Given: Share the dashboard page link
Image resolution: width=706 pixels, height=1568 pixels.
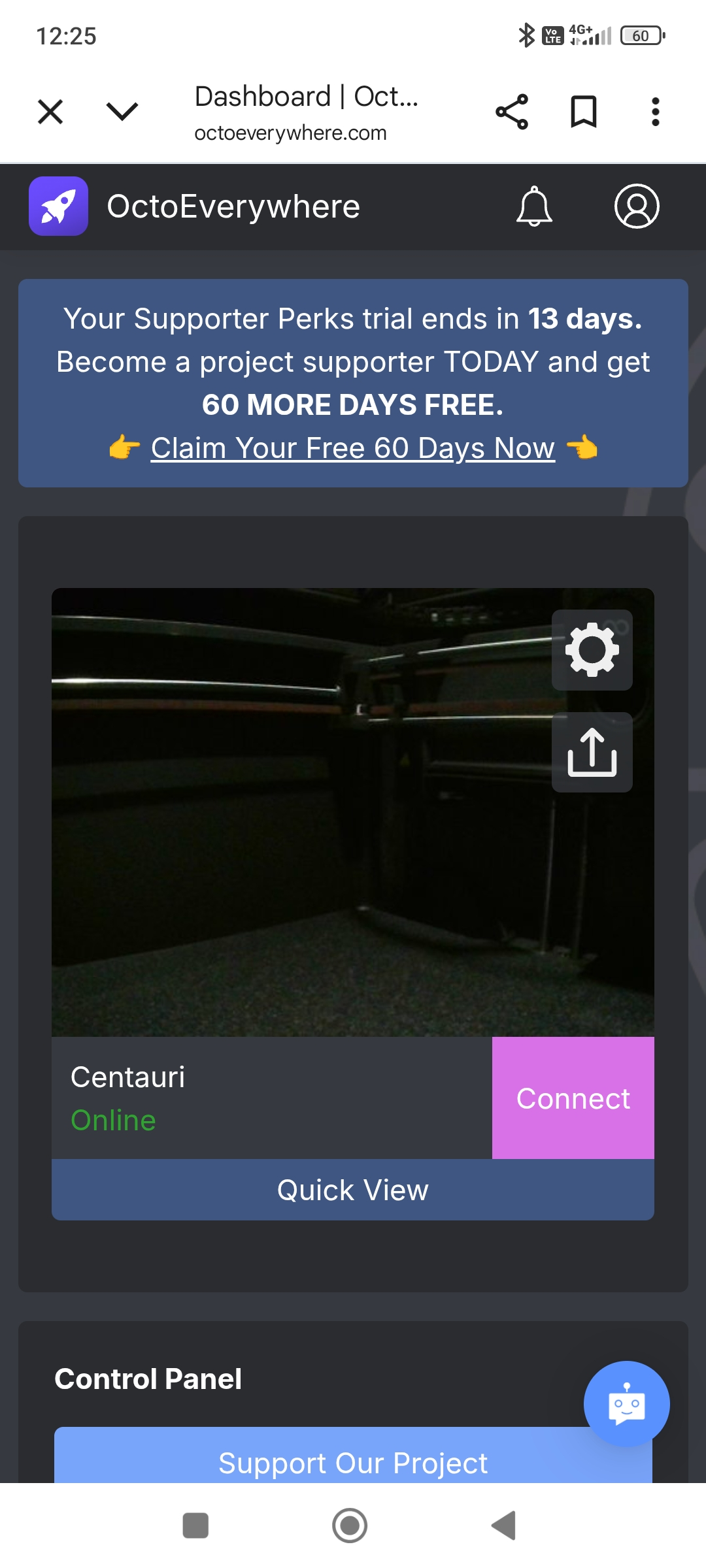Looking at the screenshot, I should pos(512,112).
